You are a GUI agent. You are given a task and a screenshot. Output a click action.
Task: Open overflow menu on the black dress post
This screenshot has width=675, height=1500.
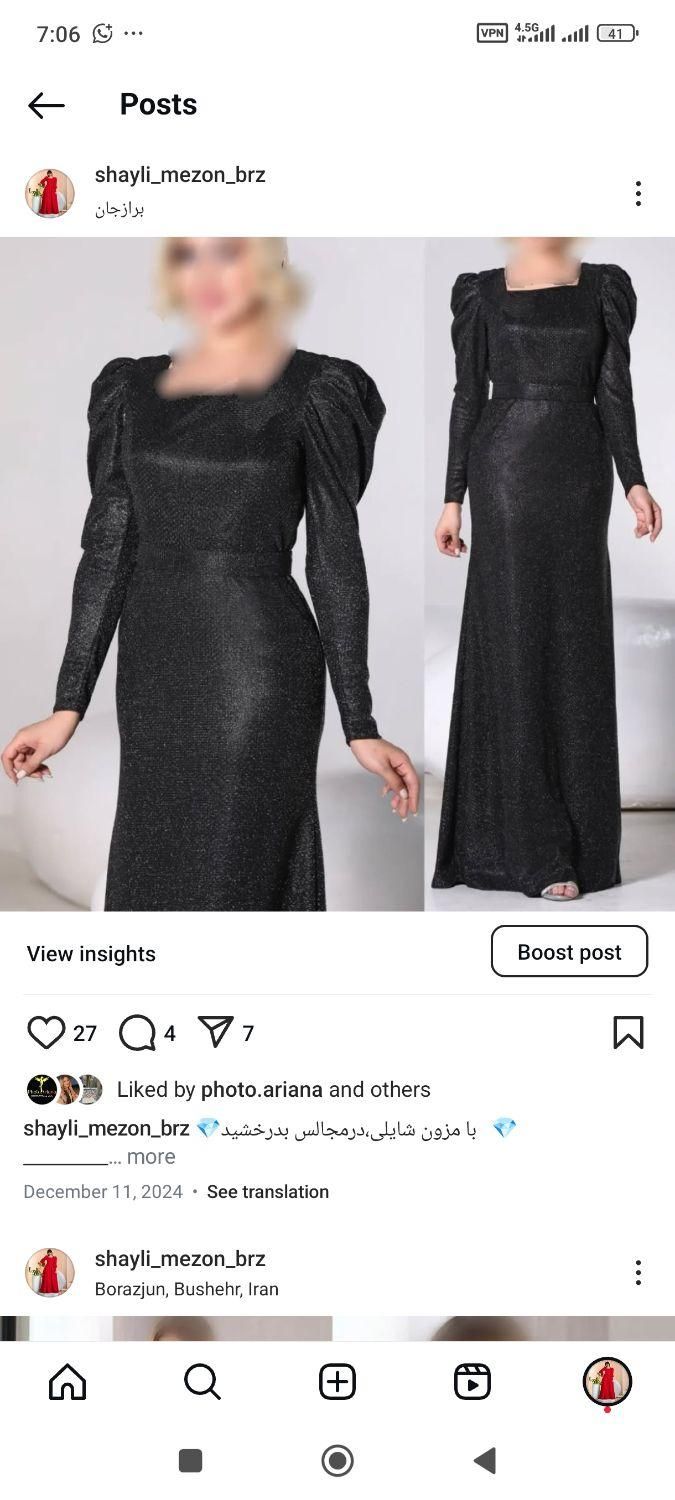638,193
